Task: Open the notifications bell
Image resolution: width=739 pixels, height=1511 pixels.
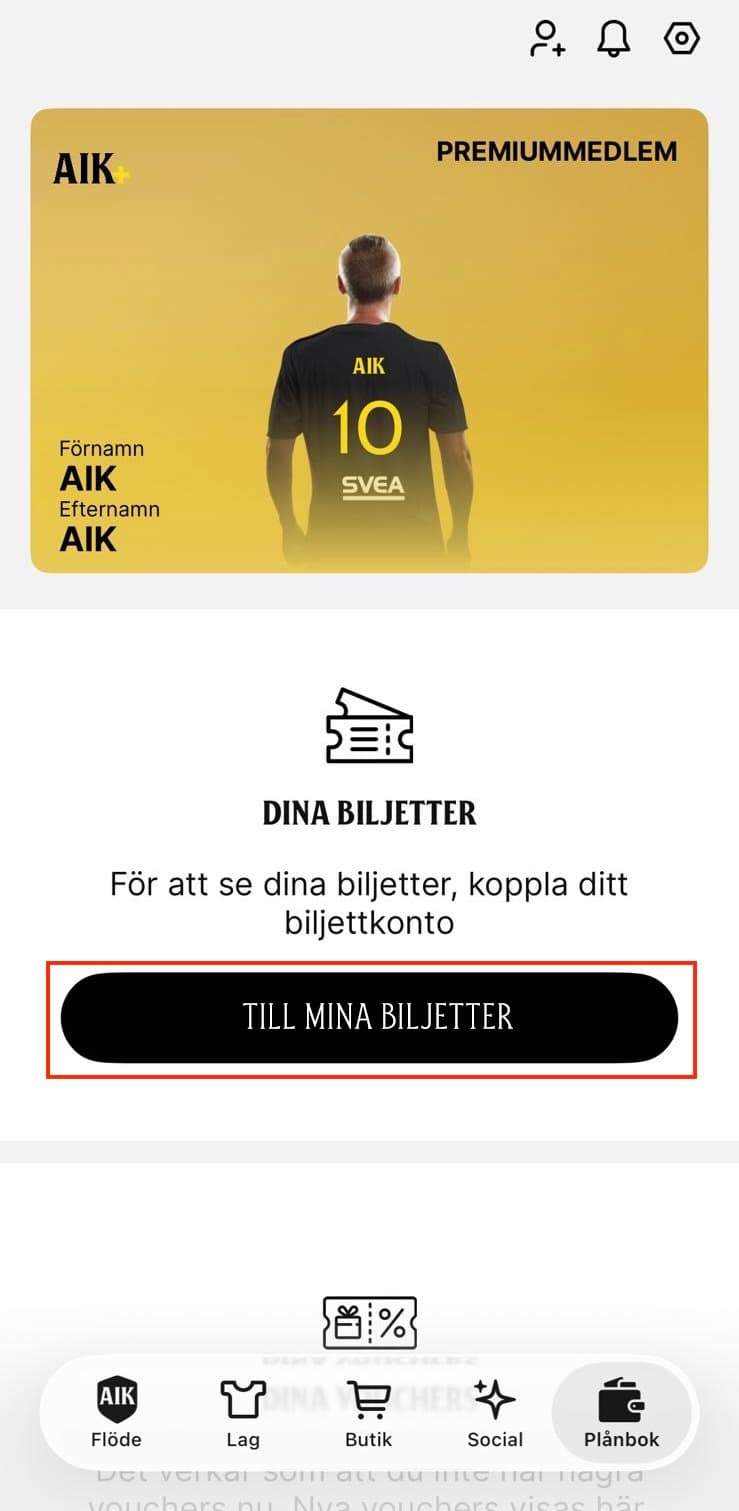Action: pos(614,39)
